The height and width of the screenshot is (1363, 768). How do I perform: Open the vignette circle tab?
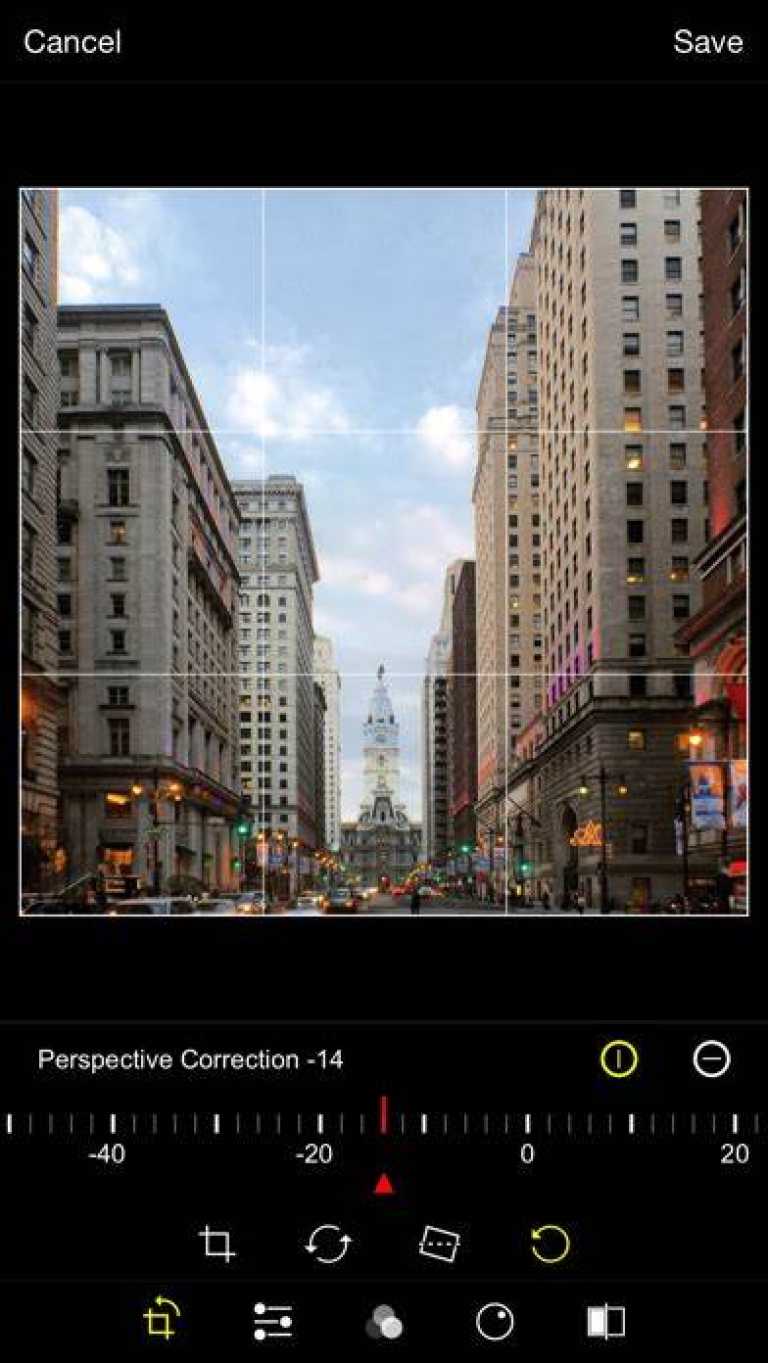pyautogui.click(x=495, y=1321)
